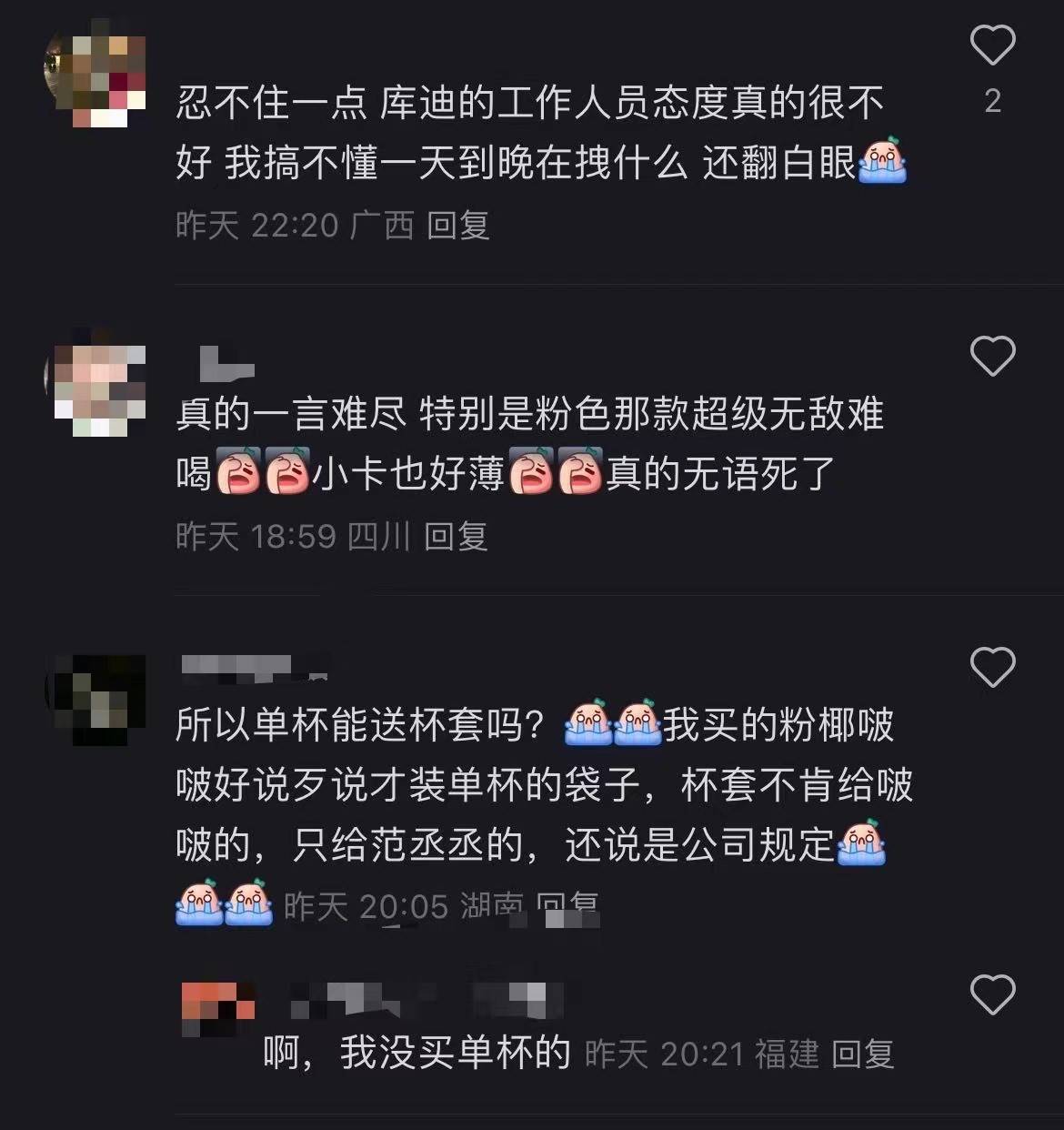Like the comment mentioning the pink drink
This screenshot has height=1130, width=1064.
(993, 357)
